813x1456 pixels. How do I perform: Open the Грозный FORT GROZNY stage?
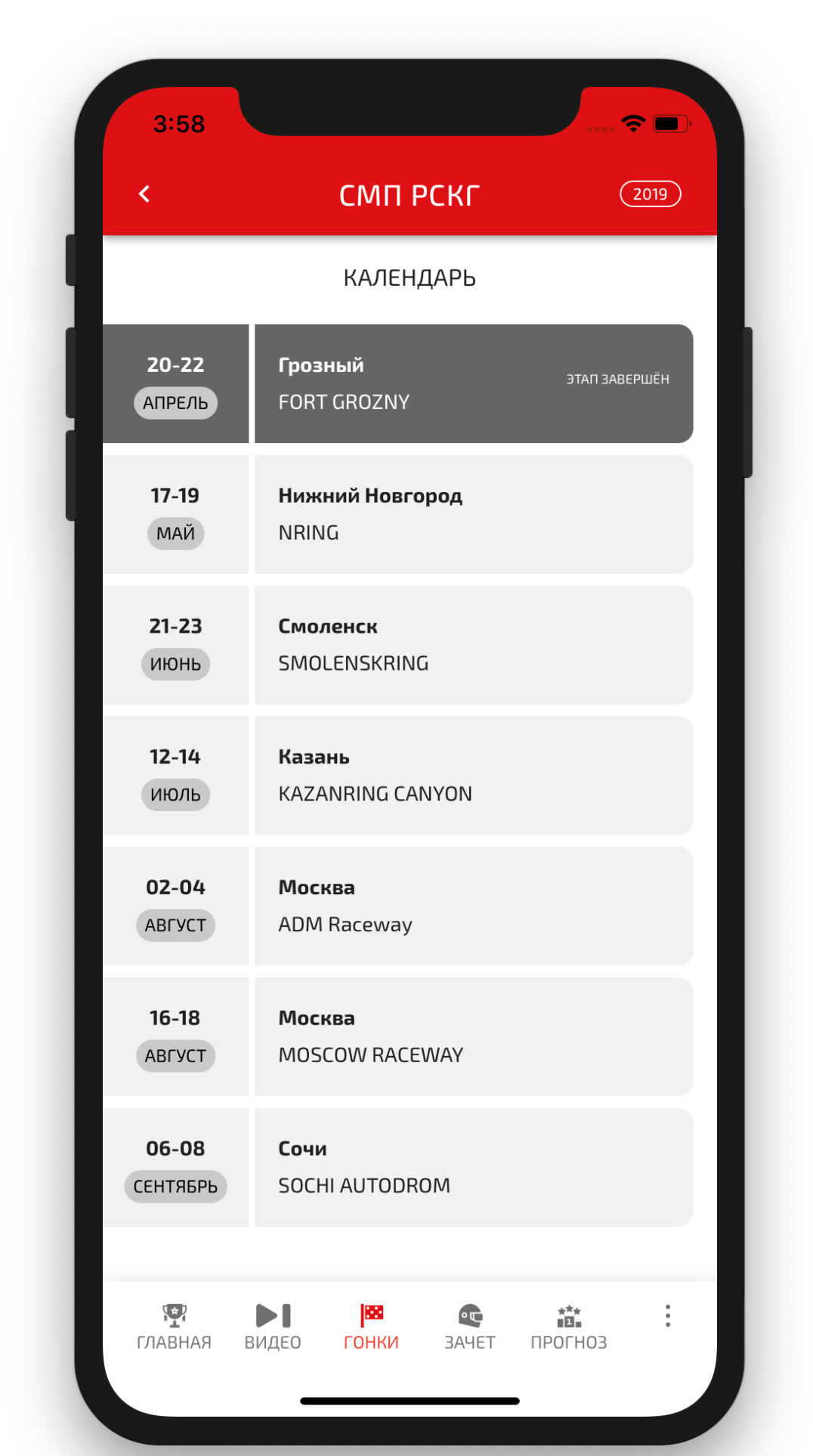(473, 383)
